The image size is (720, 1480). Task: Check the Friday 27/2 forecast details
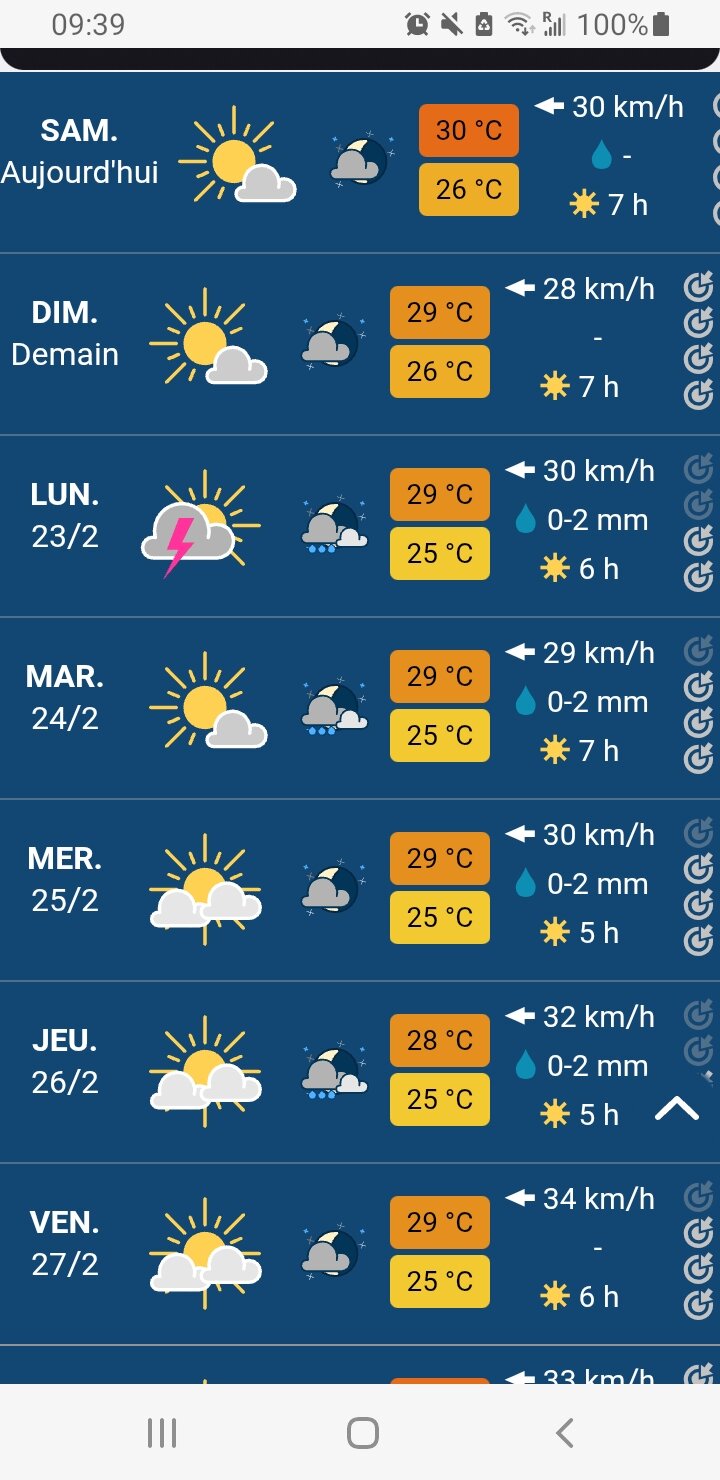coord(66,1244)
